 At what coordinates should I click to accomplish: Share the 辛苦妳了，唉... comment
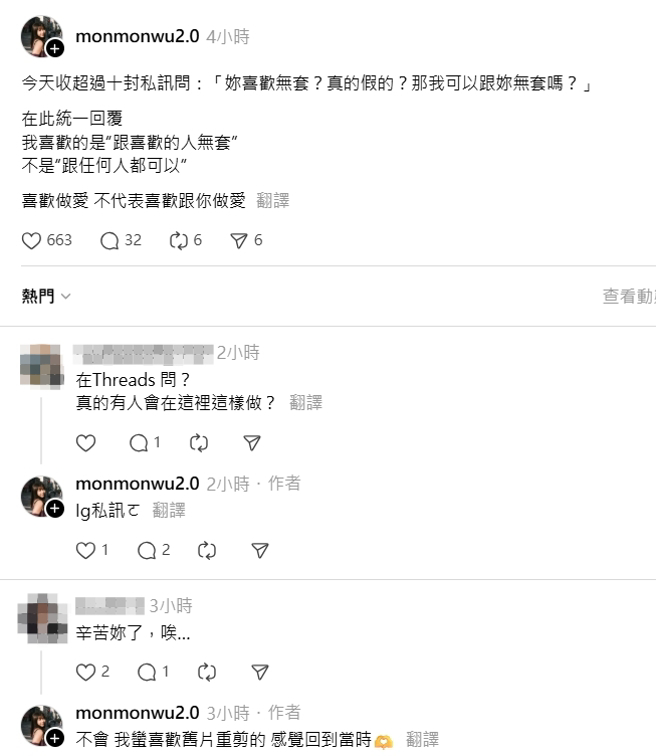[260, 671]
